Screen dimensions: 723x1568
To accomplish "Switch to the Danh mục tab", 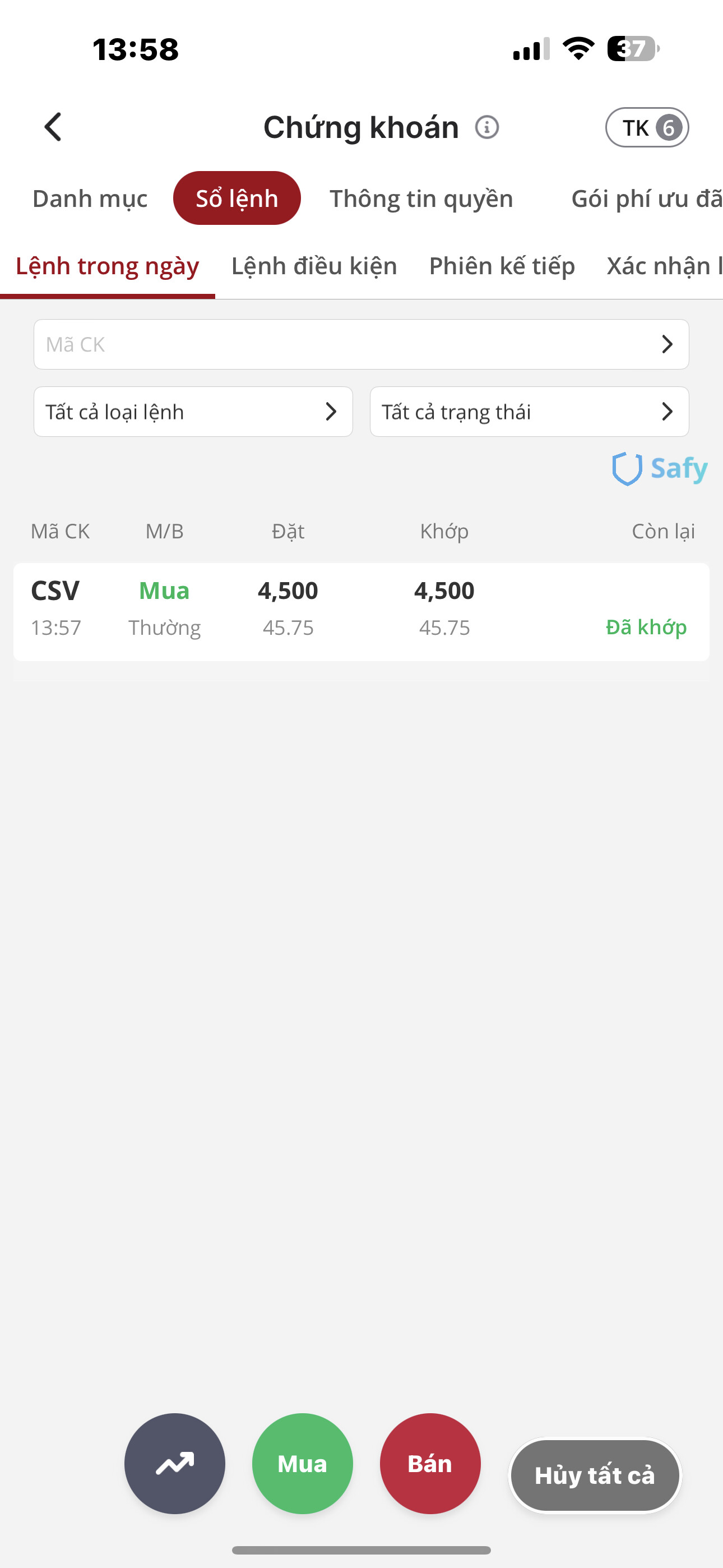I will [90, 199].
